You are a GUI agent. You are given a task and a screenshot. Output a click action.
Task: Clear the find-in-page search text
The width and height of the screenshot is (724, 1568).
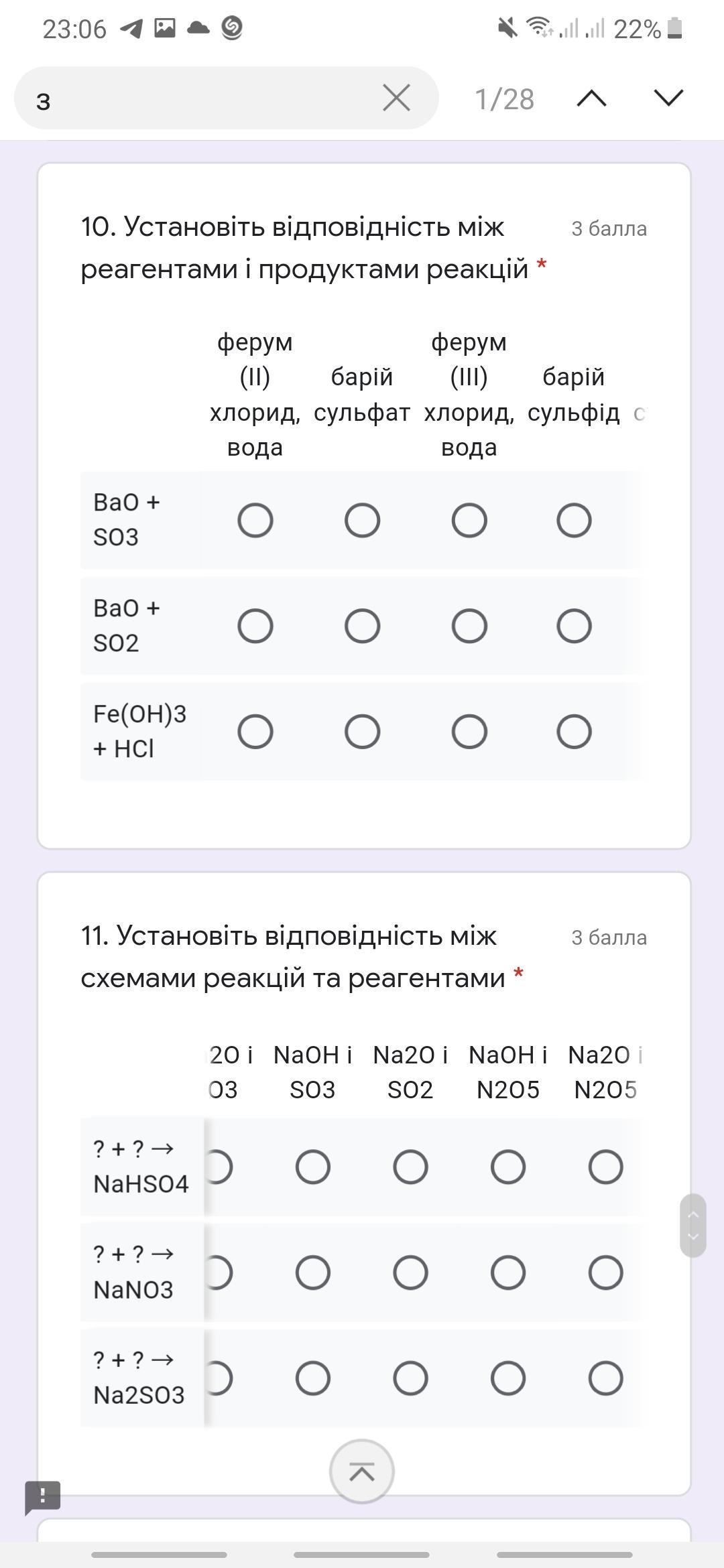pos(396,98)
